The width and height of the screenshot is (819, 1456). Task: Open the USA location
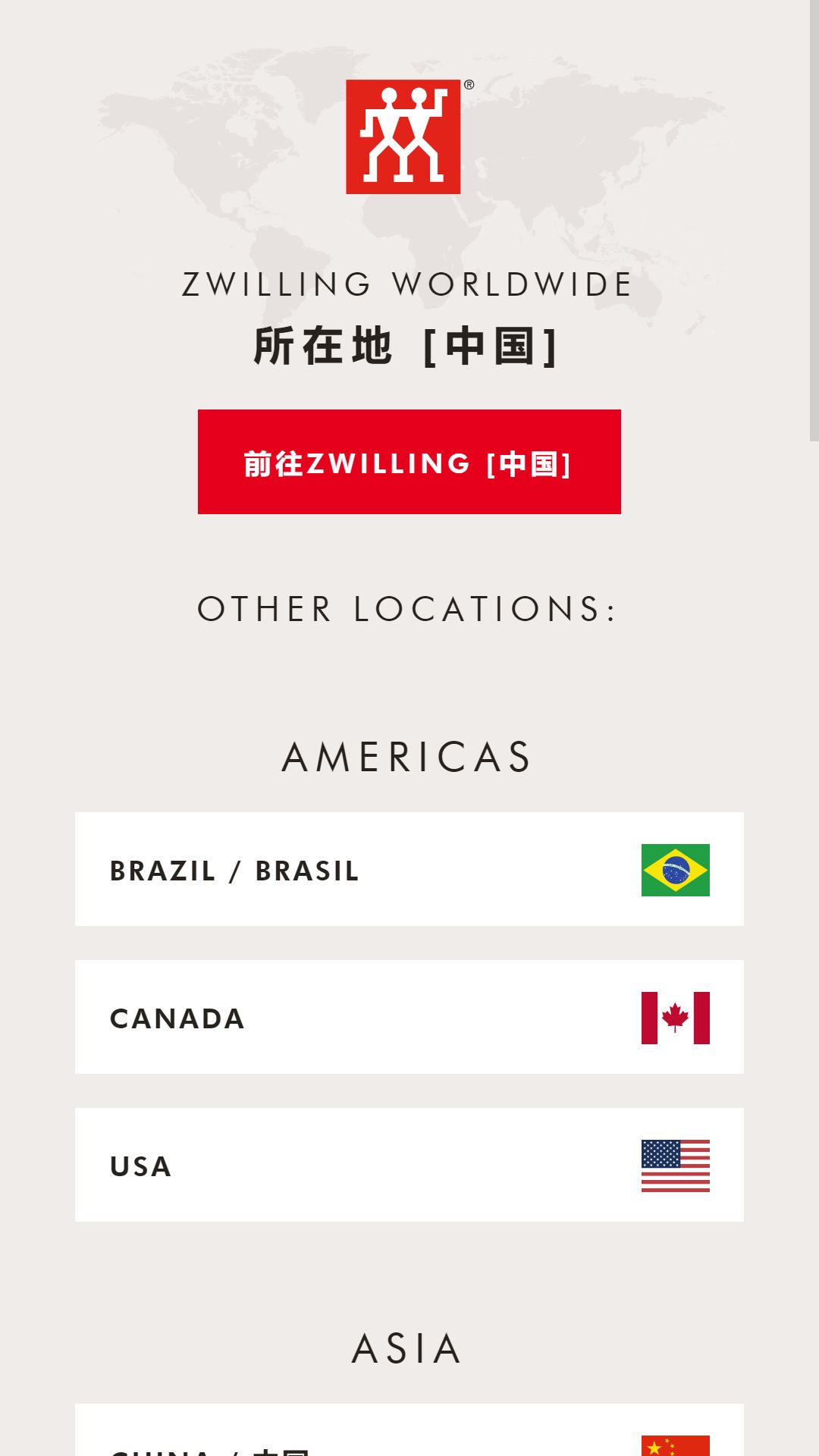point(409,1165)
